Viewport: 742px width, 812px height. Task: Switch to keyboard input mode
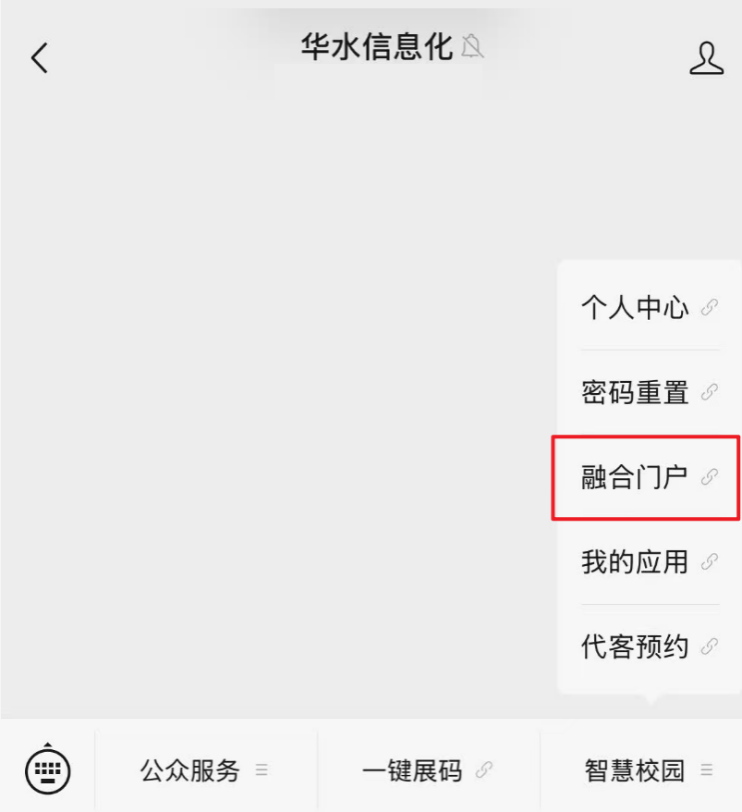48,769
